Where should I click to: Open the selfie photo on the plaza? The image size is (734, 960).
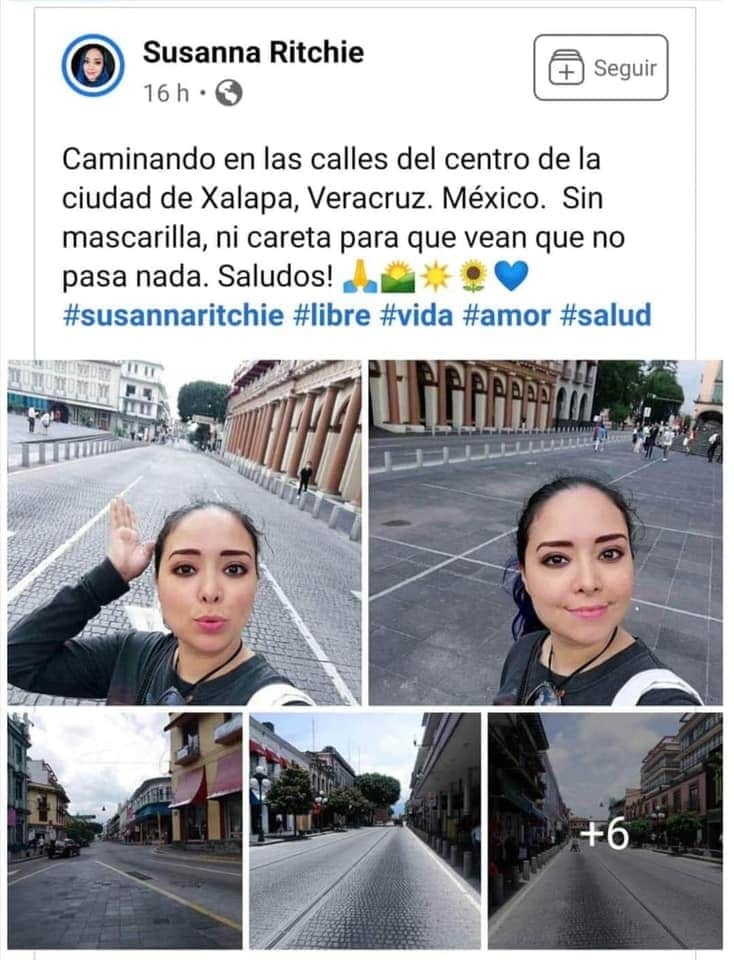click(545, 532)
